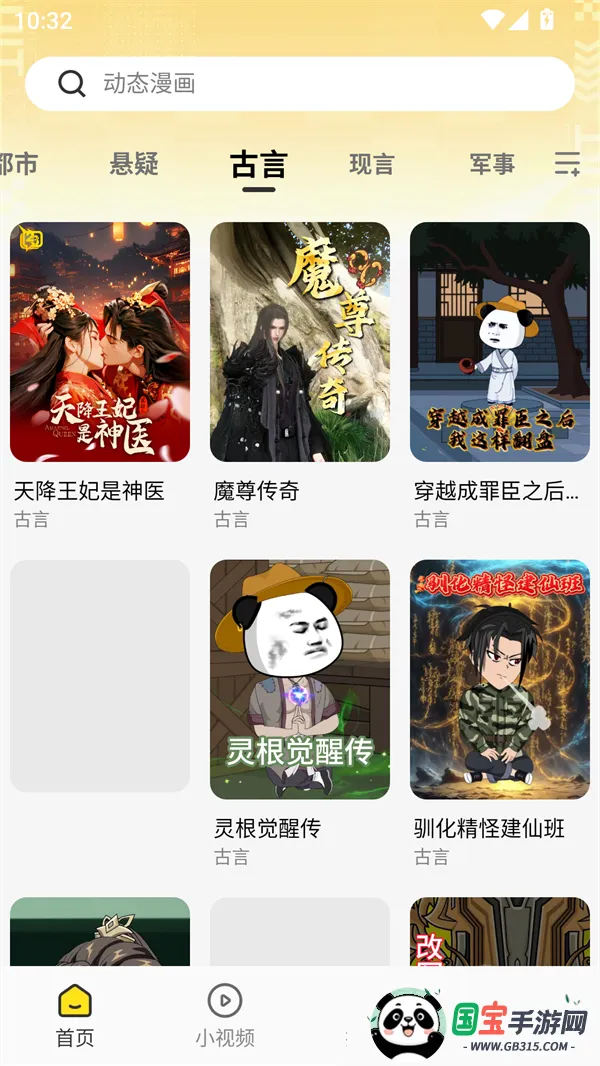Viewport: 600px width, 1066px height.
Task: Switch to the 都市 category tab
Action: pos(18,164)
